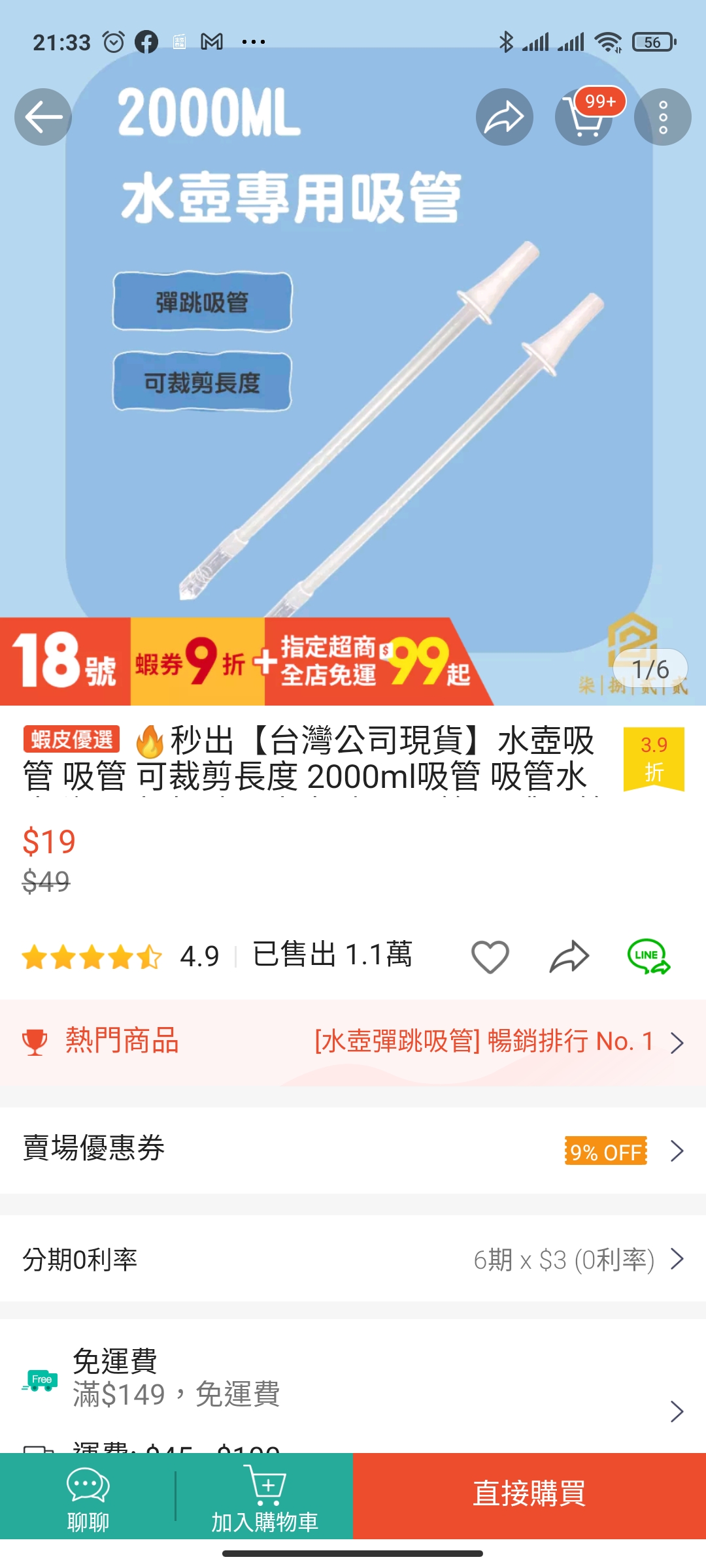
Task: Tap the share arrow next to the heart
Action: pyautogui.click(x=569, y=957)
